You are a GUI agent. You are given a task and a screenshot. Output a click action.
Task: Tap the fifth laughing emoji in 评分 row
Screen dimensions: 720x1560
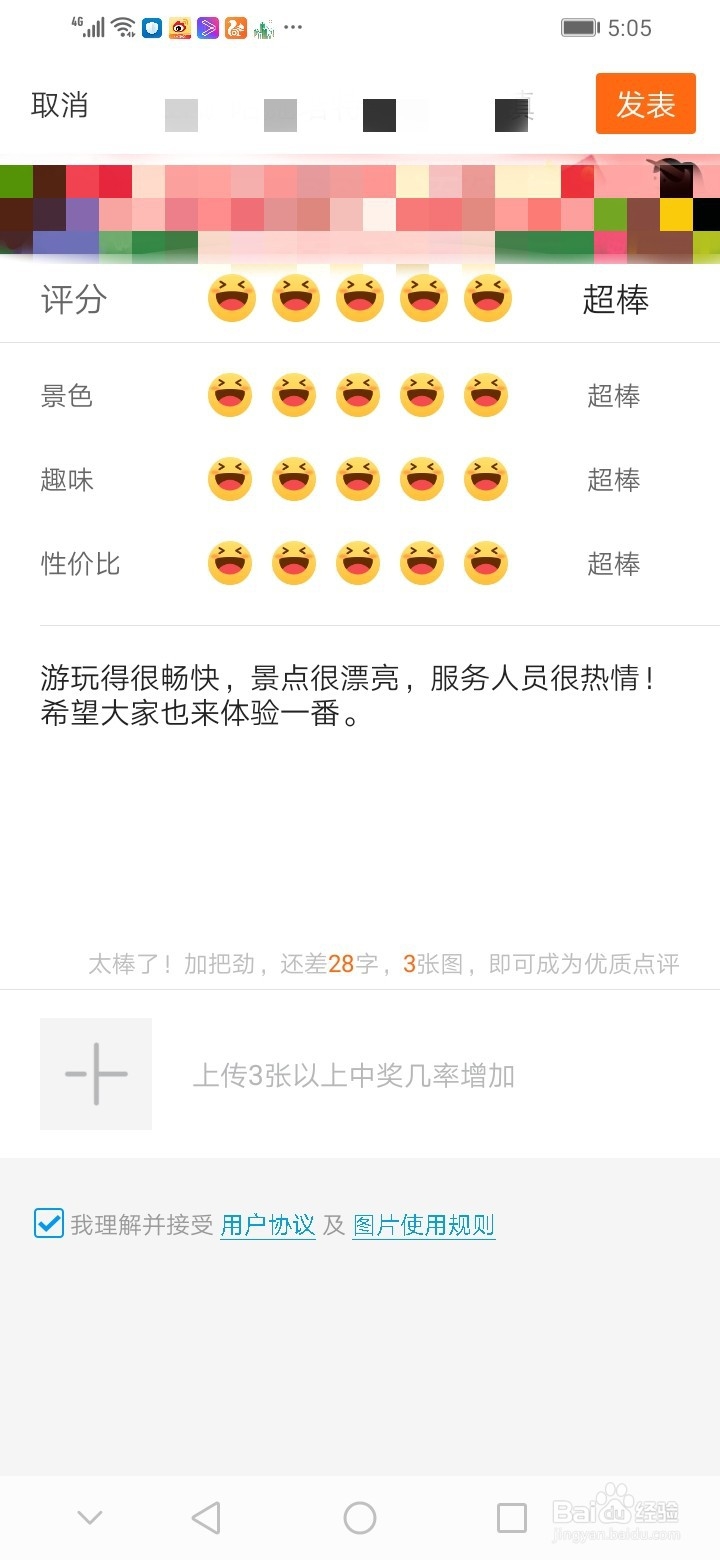487,298
